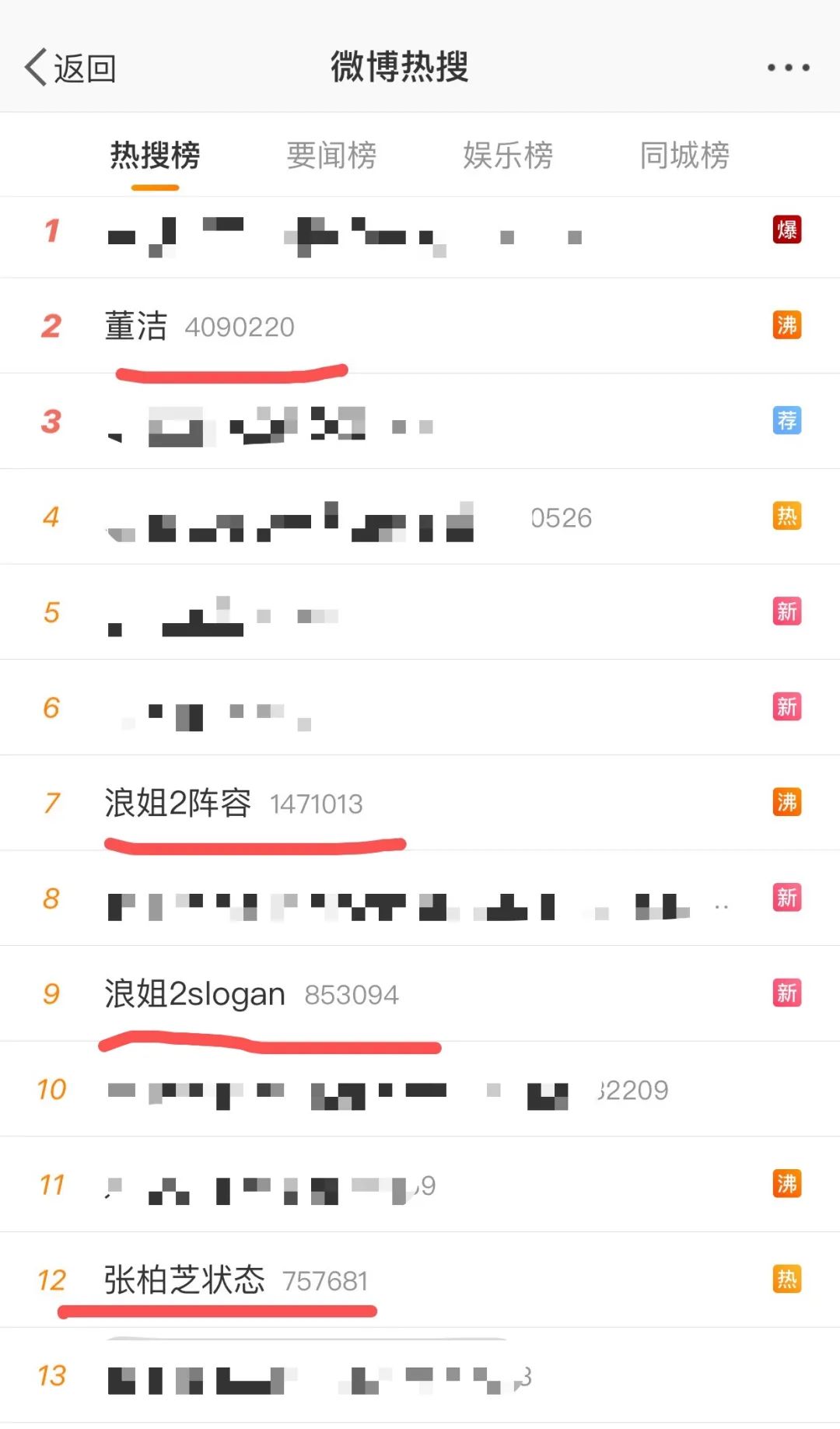This screenshot has height=1429, width=840.
Task: Tap the 新 badge beside 浪姐2slogan
Action: (788, 993)
